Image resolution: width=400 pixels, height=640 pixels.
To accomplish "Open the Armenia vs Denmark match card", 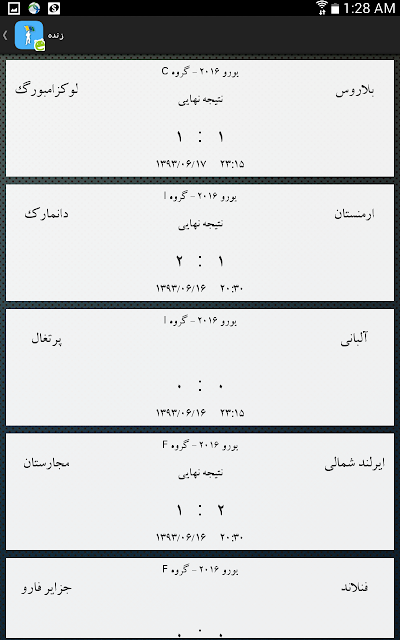I will pos(200,243).
